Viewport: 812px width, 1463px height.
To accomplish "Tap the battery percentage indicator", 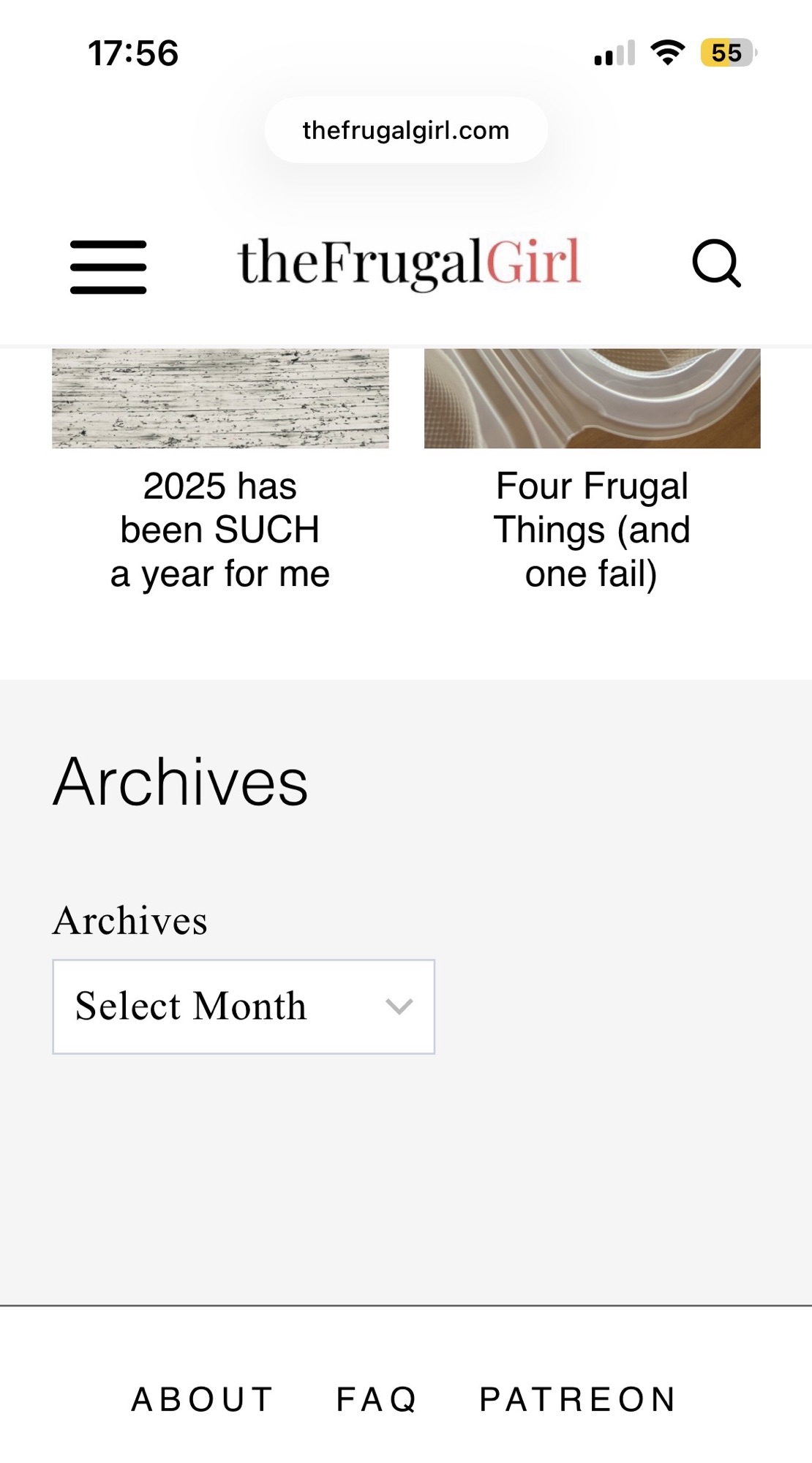I will tap(725, 52).
